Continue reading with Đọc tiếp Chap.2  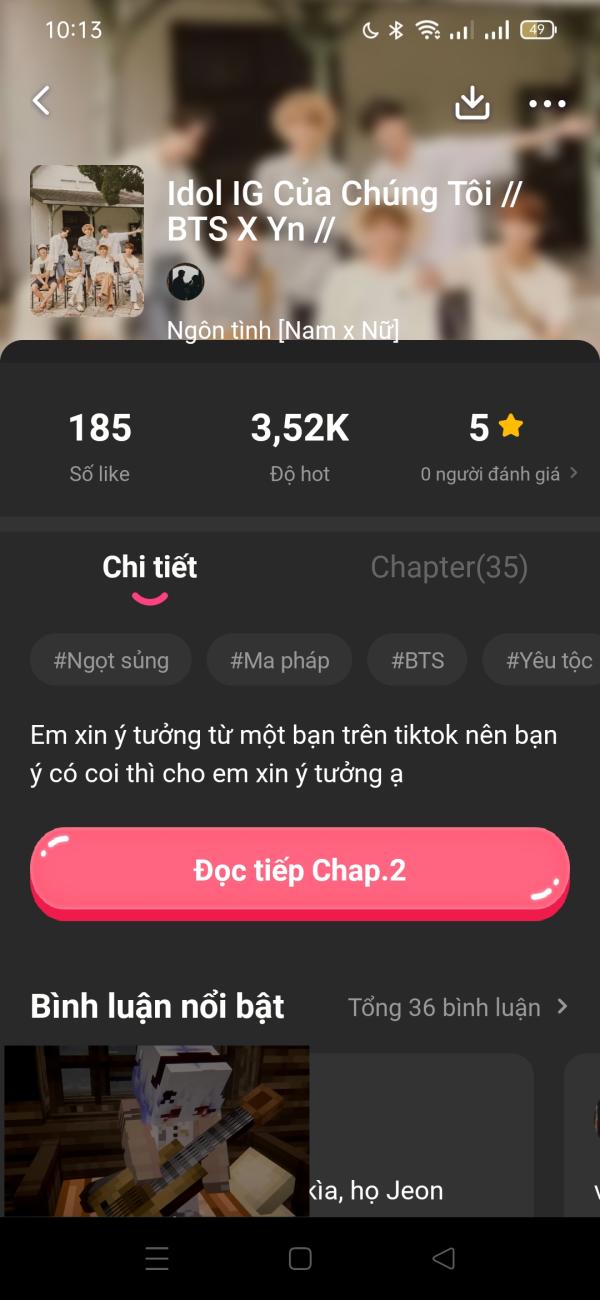300,870
